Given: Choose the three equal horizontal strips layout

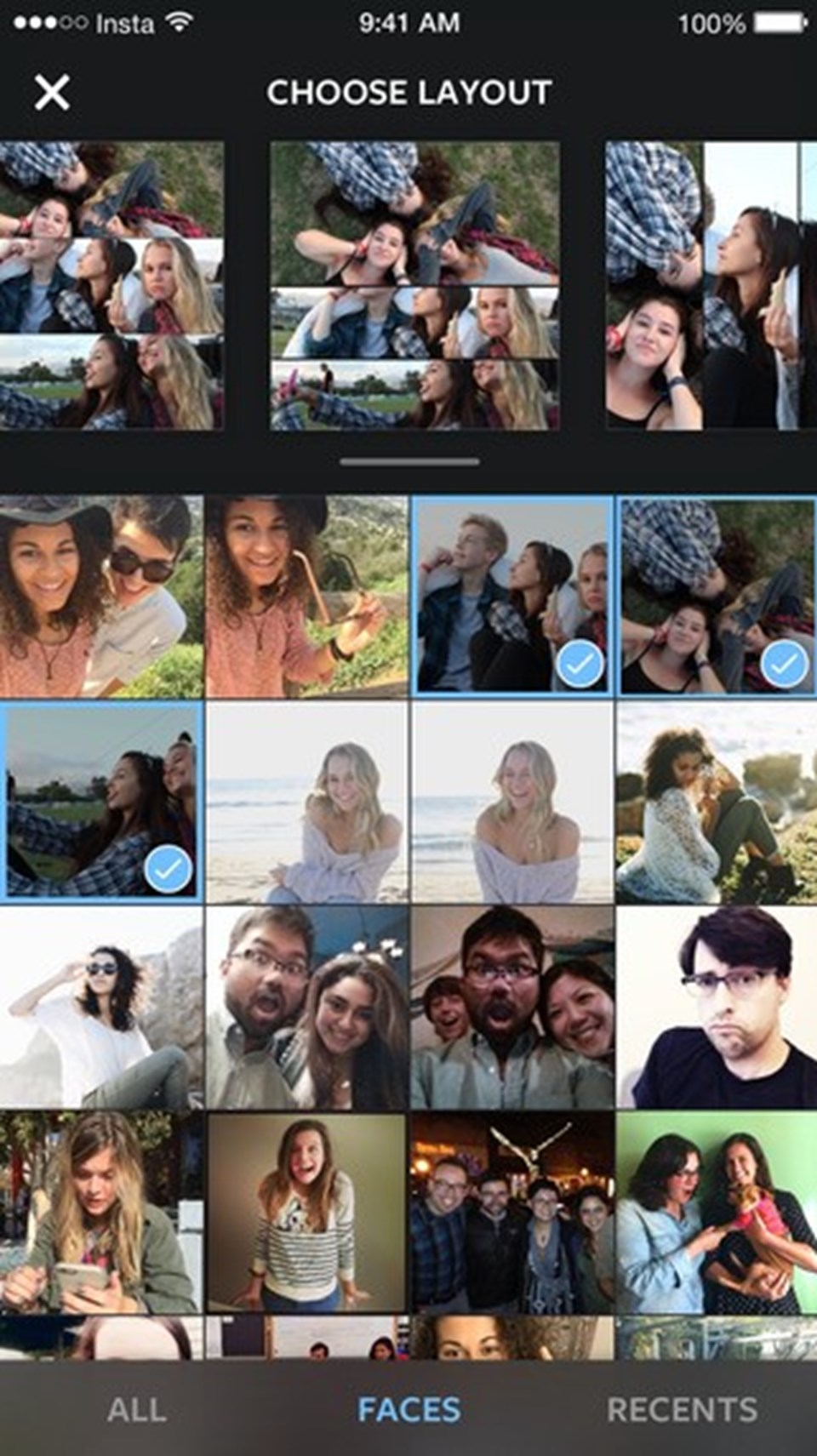Looking at the screenshot, I should [x=111, y=285].
